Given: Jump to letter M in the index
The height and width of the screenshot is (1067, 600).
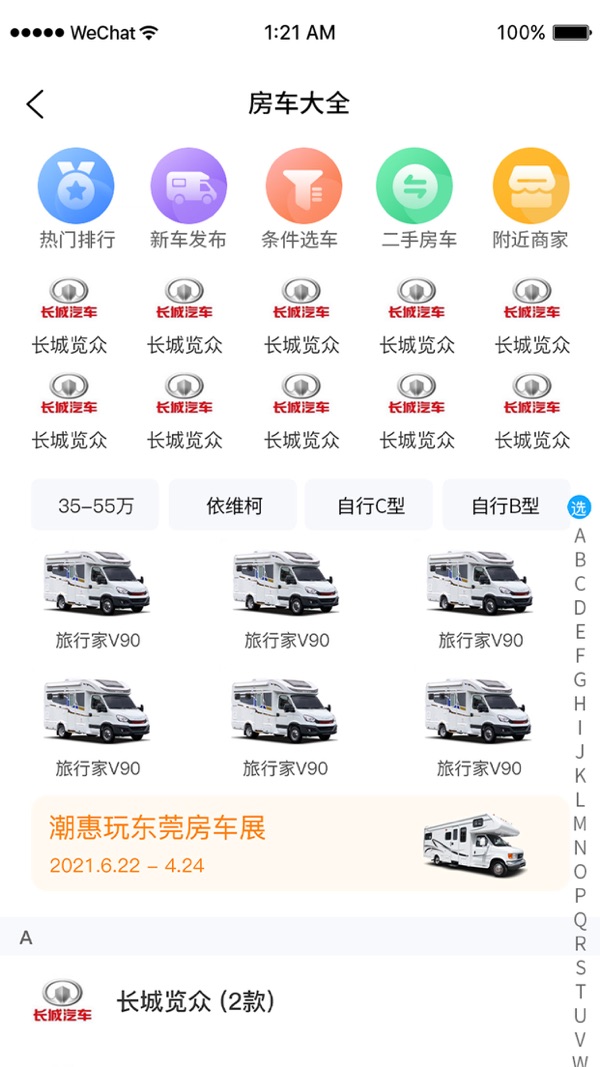Looking at the screenshot, I should point(580,824).
